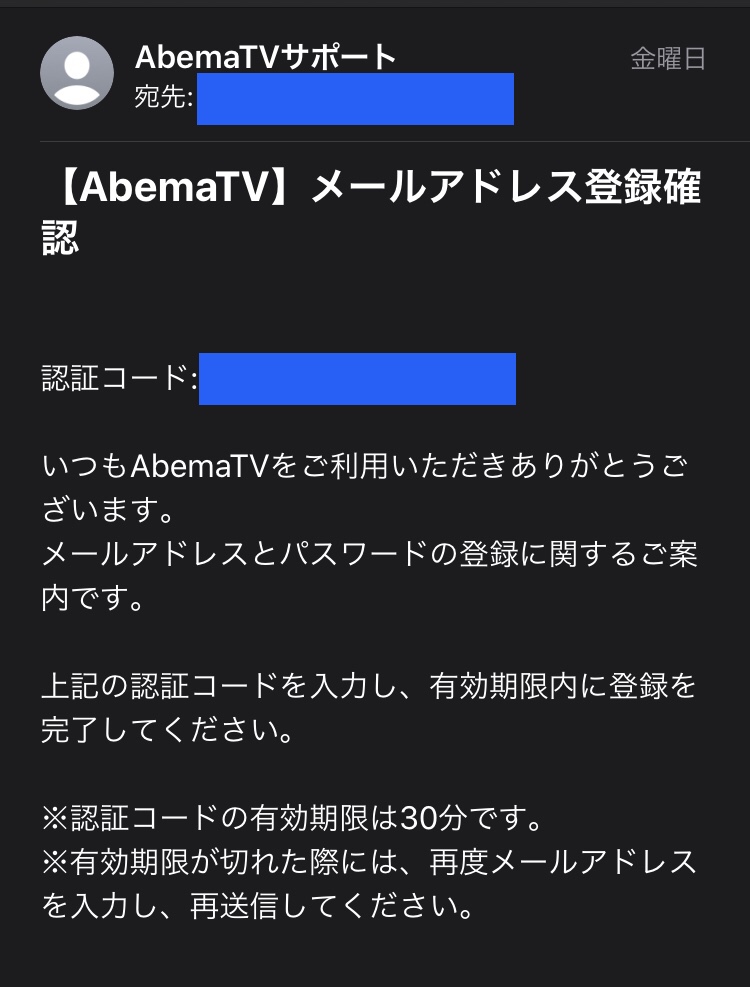Open AbemaTVサポート sender avatar
Viewport: 750px width, 987px height.
coord(77,73)
